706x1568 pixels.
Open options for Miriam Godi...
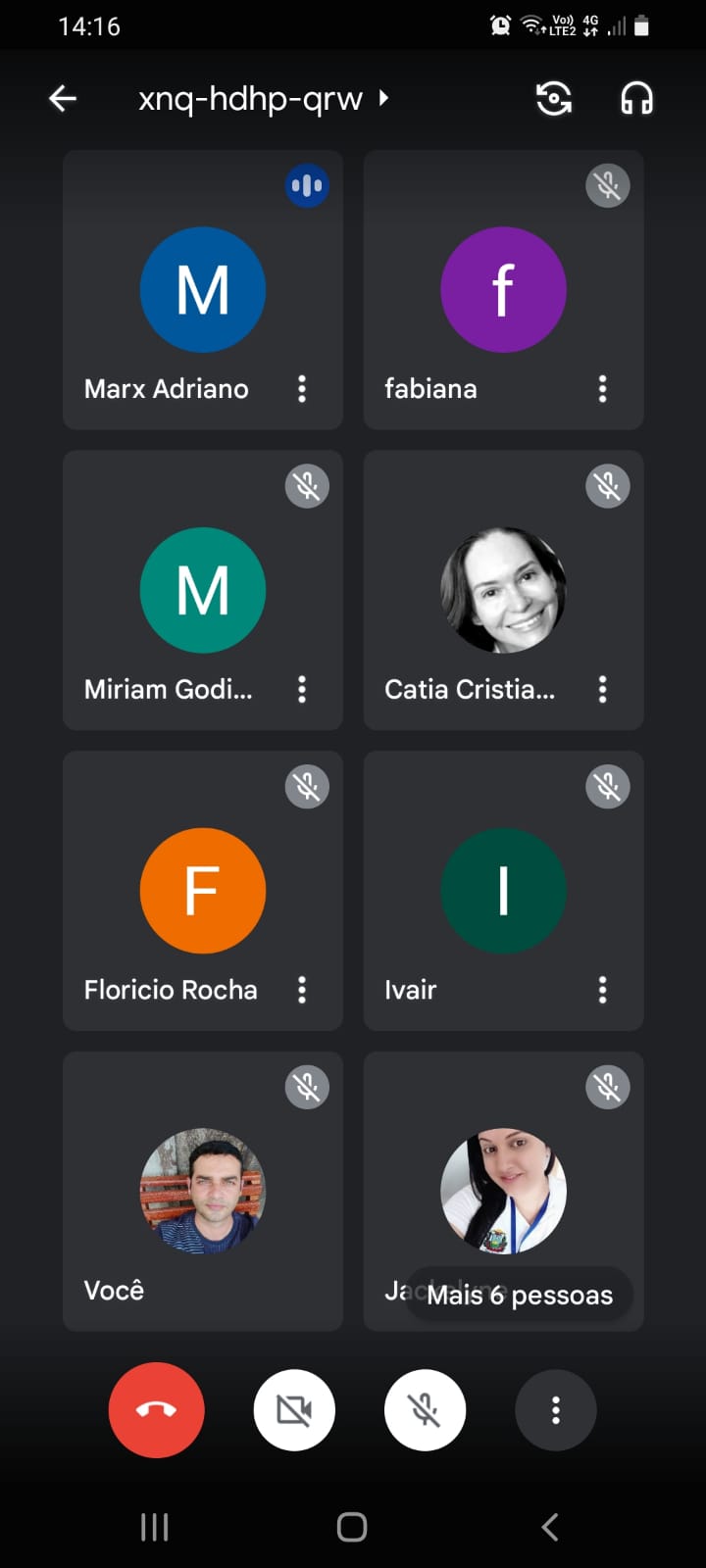(302, 690)
